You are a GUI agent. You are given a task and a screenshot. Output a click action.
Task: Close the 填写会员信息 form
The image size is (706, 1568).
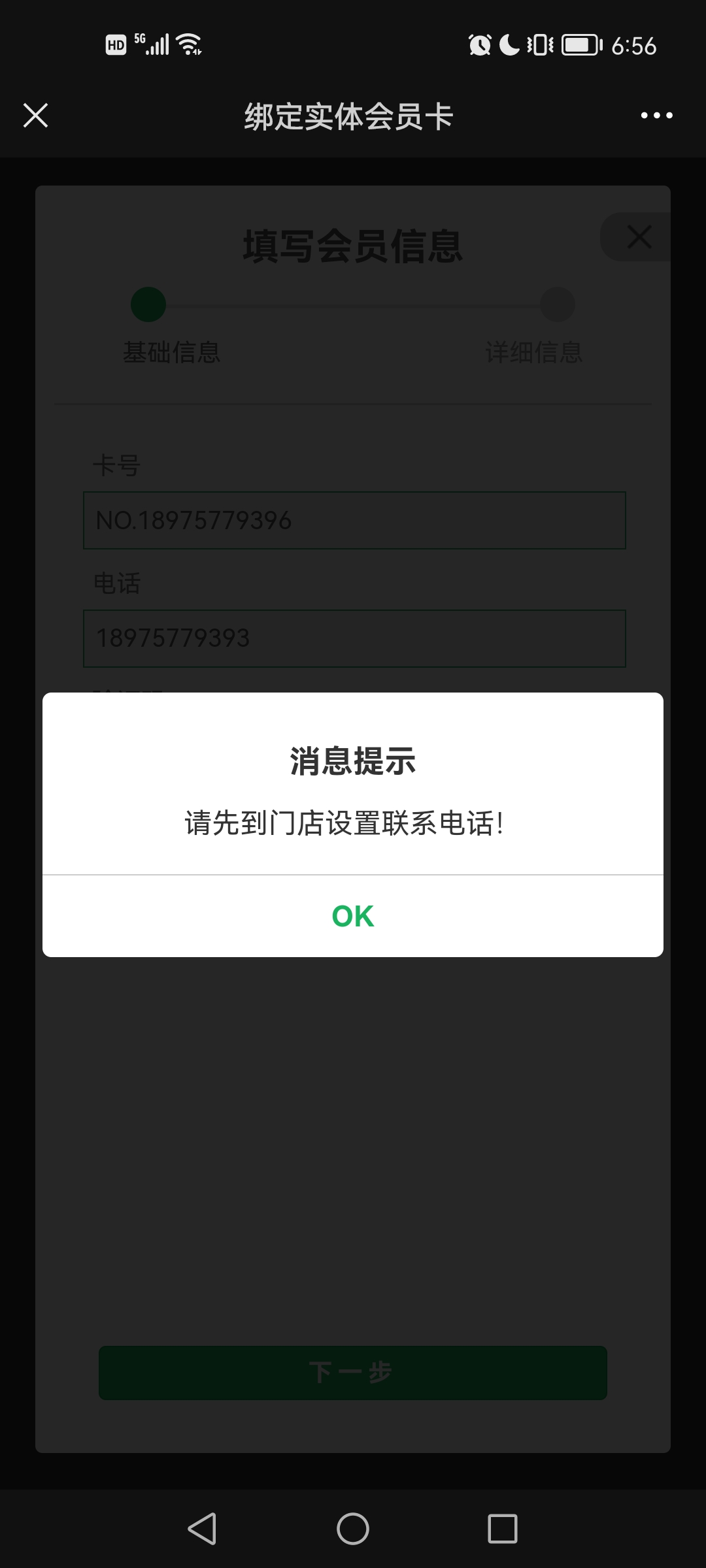pyautogui.click(x=639, y=237)
